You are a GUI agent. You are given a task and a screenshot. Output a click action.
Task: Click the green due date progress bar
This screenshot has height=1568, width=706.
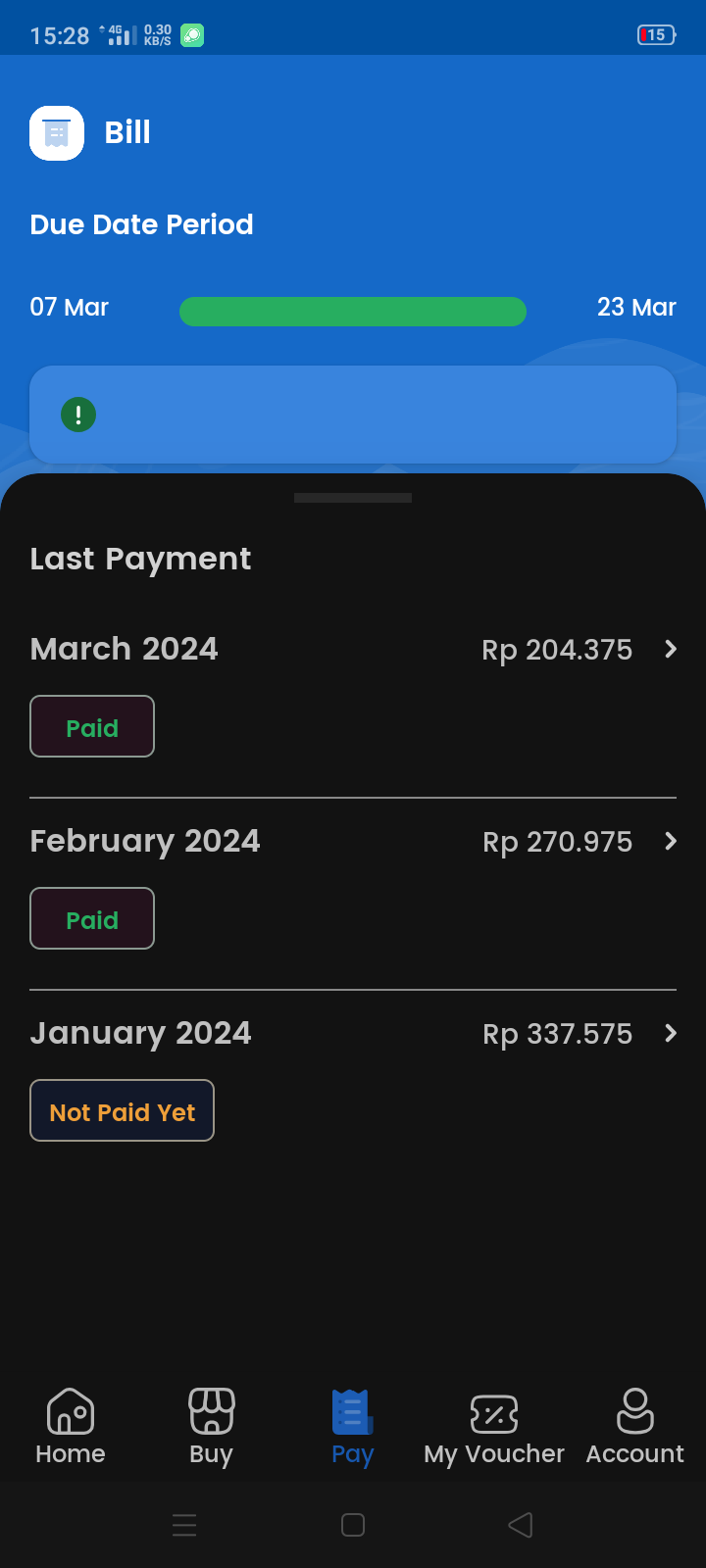[x=353, y=311]
